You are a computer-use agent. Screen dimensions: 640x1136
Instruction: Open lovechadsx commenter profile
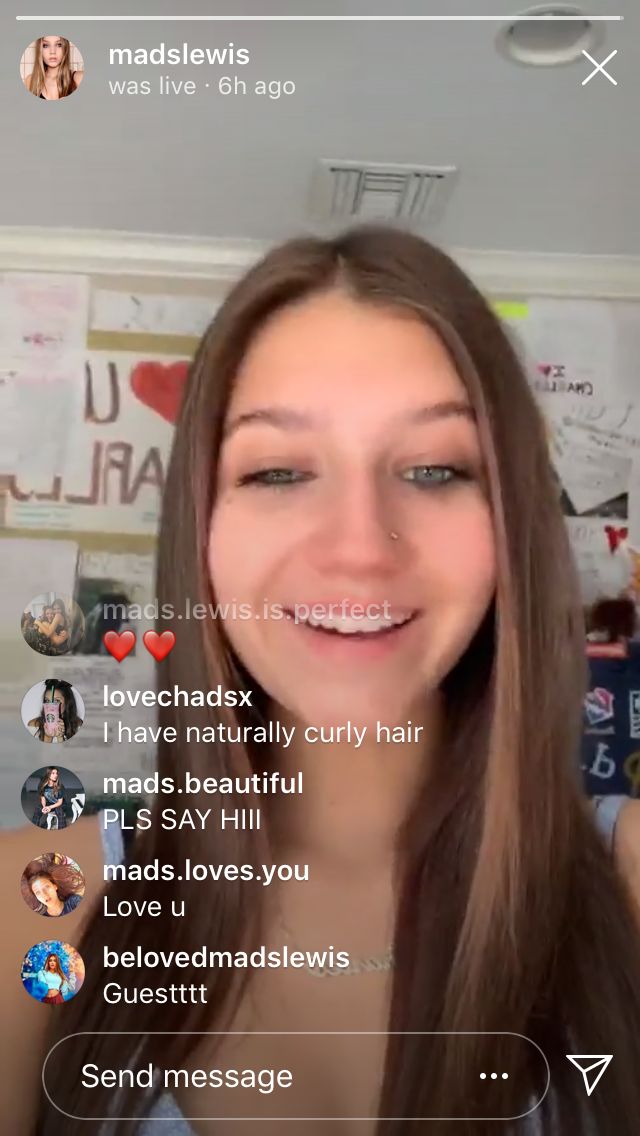point(52,712)
